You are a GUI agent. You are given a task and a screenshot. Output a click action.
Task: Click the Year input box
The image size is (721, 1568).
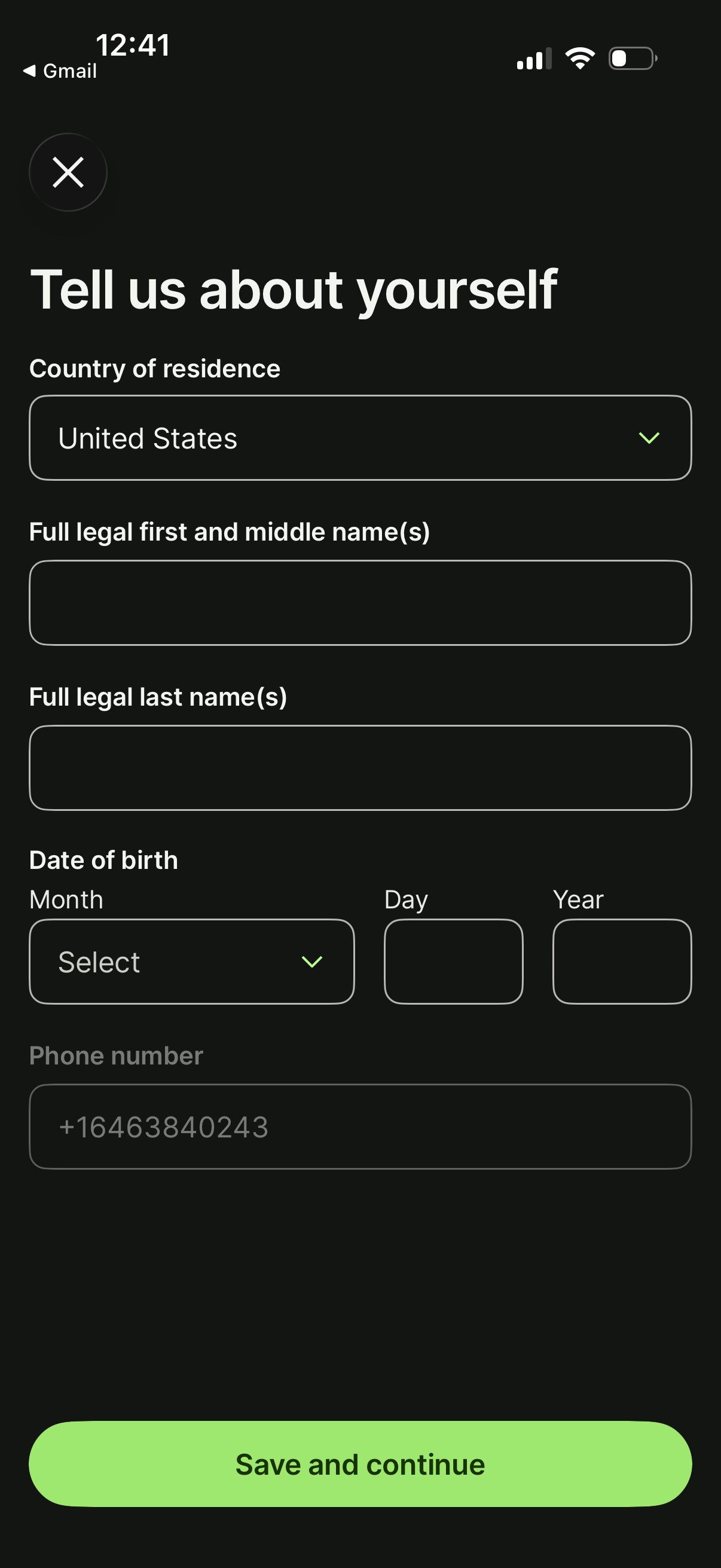(621, 962)
